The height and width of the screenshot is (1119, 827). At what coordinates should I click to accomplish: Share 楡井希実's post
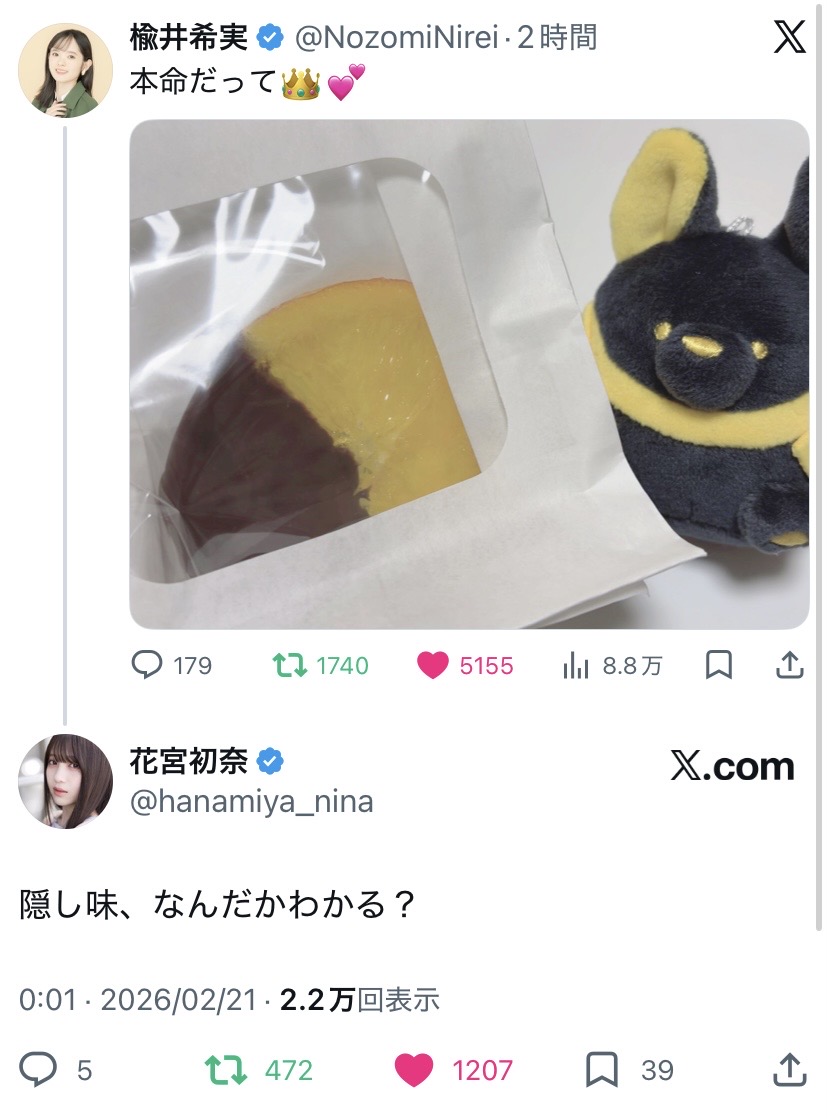(789, 665)
